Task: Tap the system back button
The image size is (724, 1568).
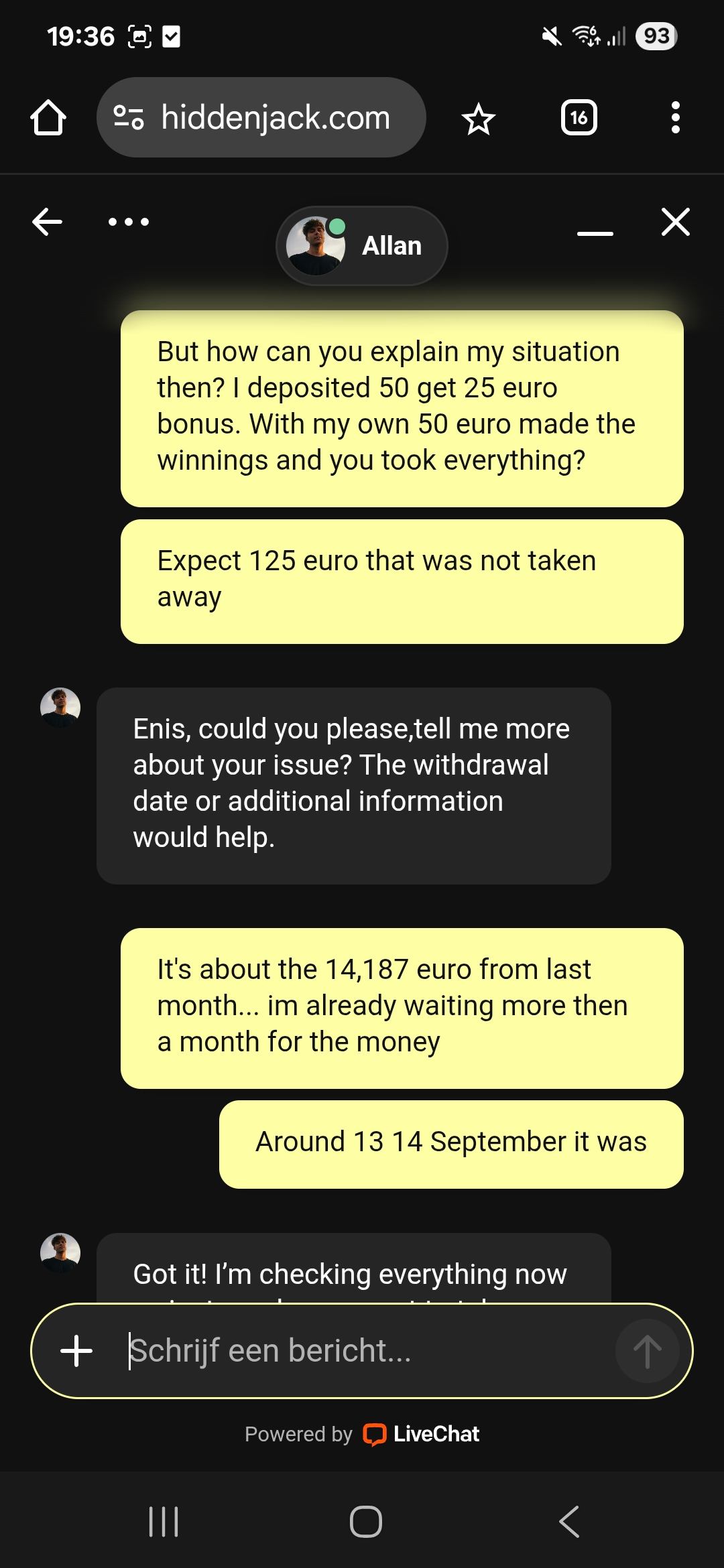Action: point(568,1521)
